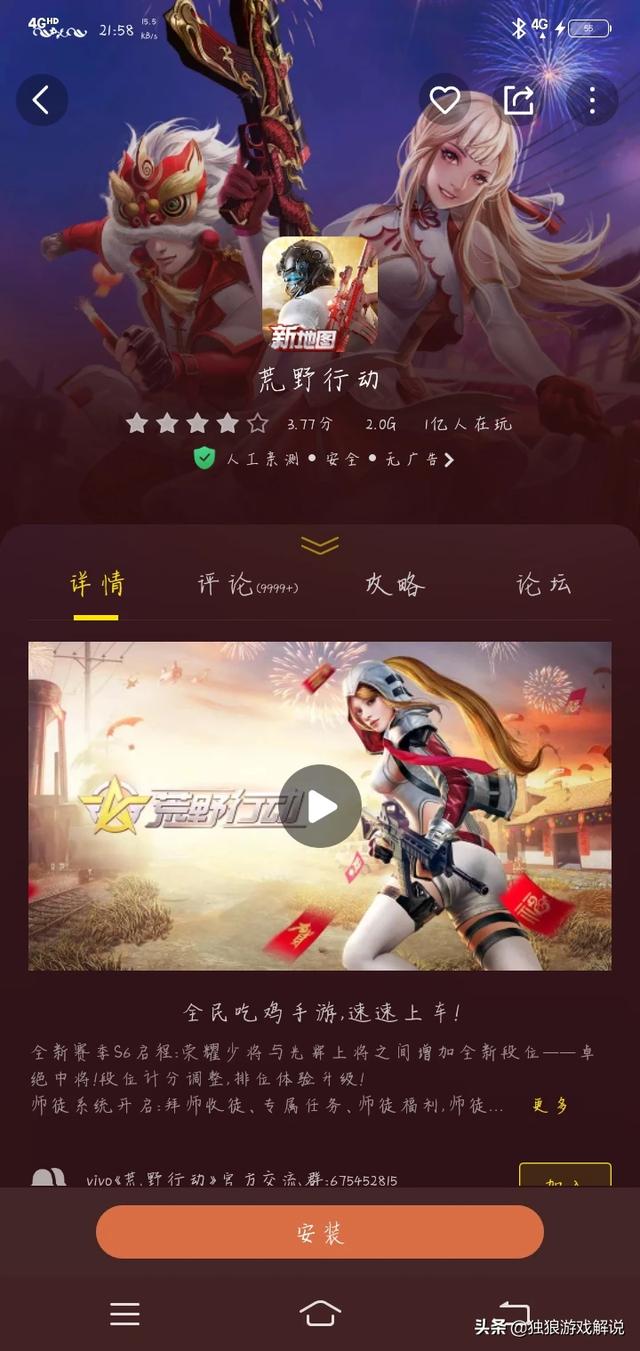Tap 安装 to install the game
This screenshot has width=640, height=1351.
coord(320,1232)
